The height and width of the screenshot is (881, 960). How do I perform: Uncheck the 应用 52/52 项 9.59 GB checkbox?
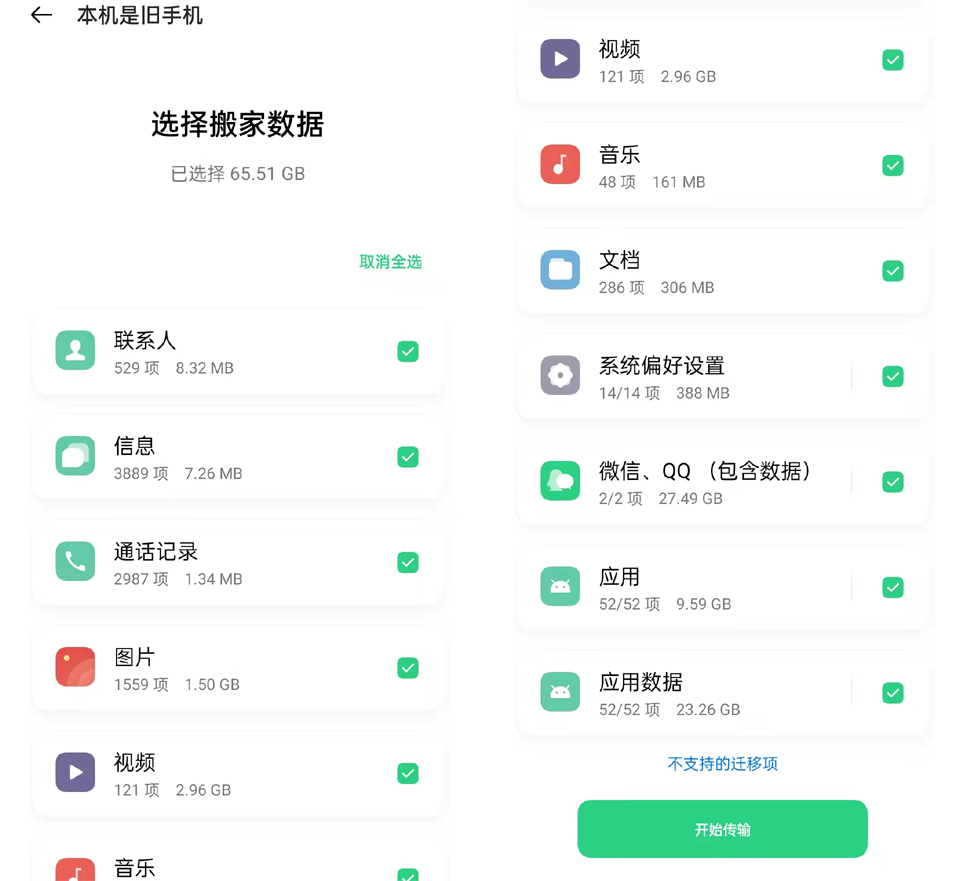(893, 588)
